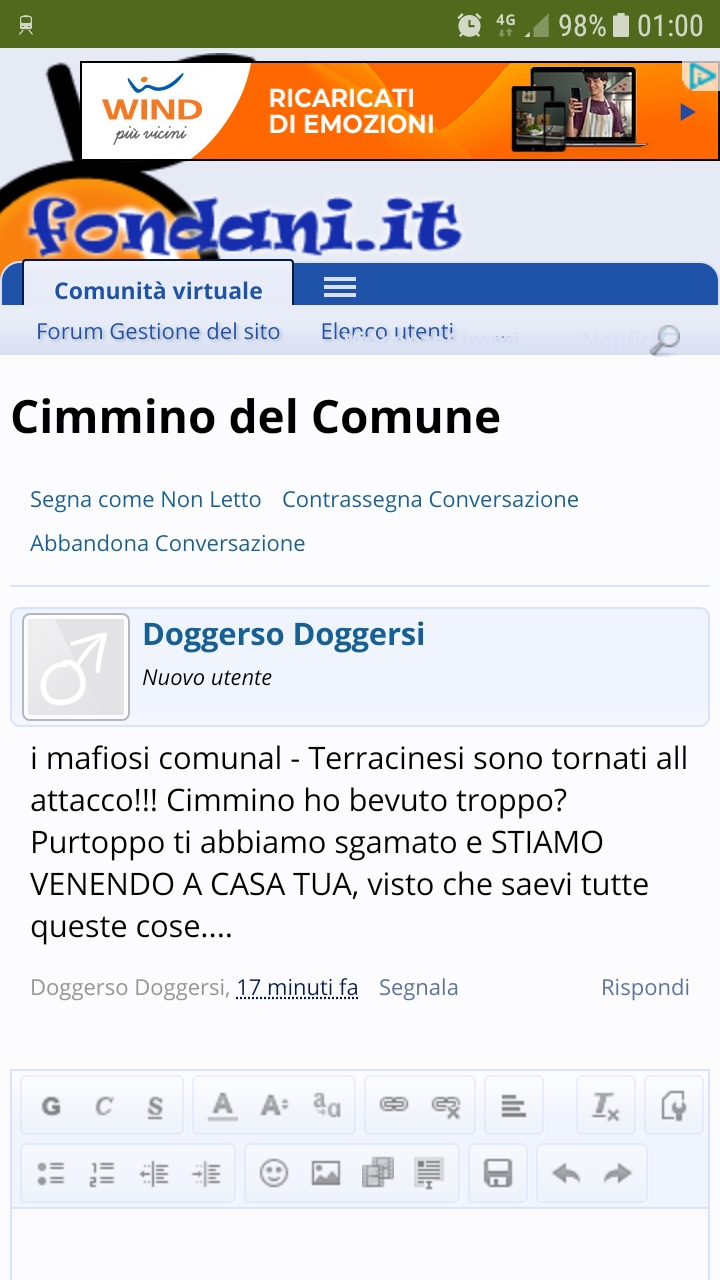Select Segna come Non Letto
The width and height of the screenshot is (720, 1280).
point(146,499)
